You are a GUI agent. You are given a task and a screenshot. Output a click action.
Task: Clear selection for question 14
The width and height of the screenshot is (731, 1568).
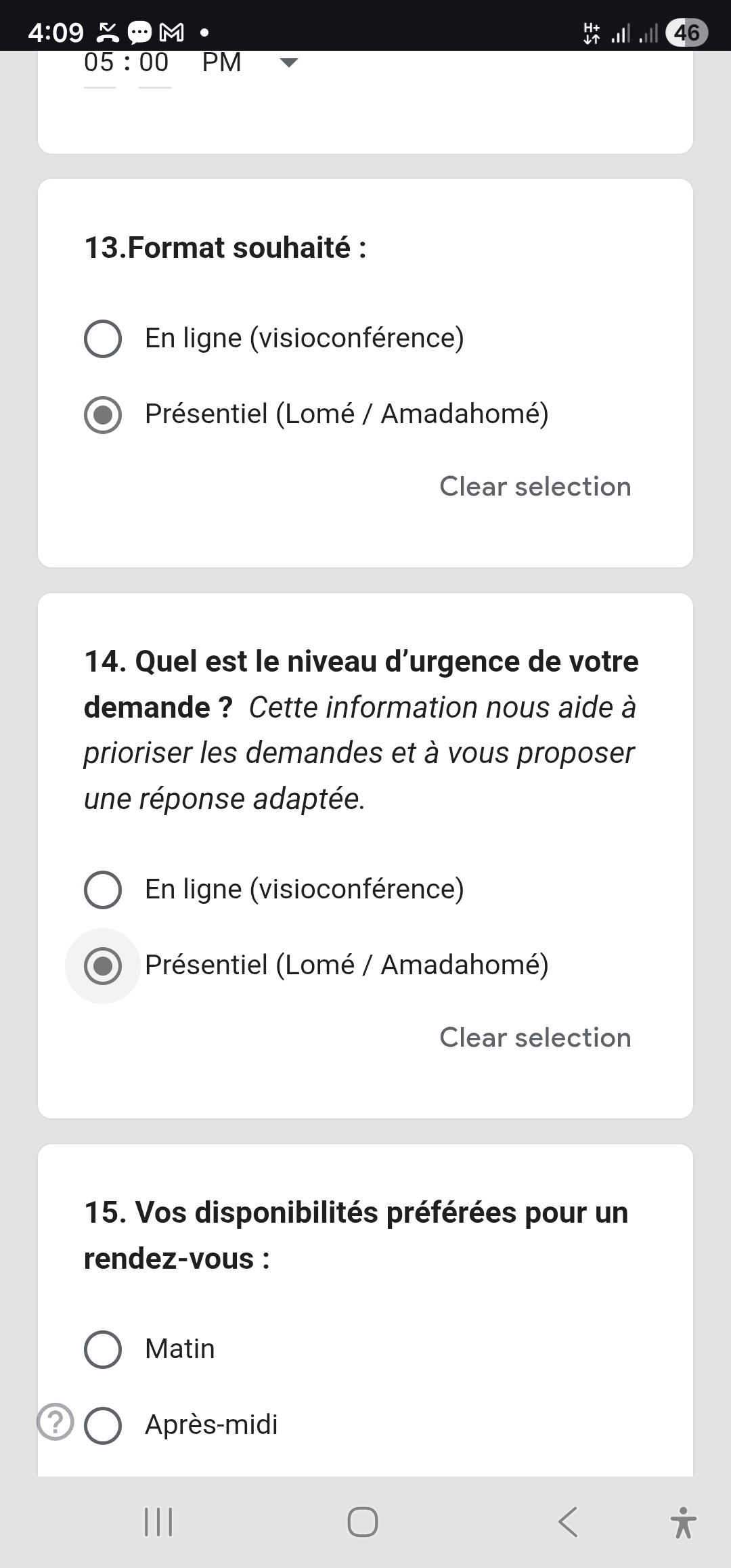click(x=535, y=1038)
